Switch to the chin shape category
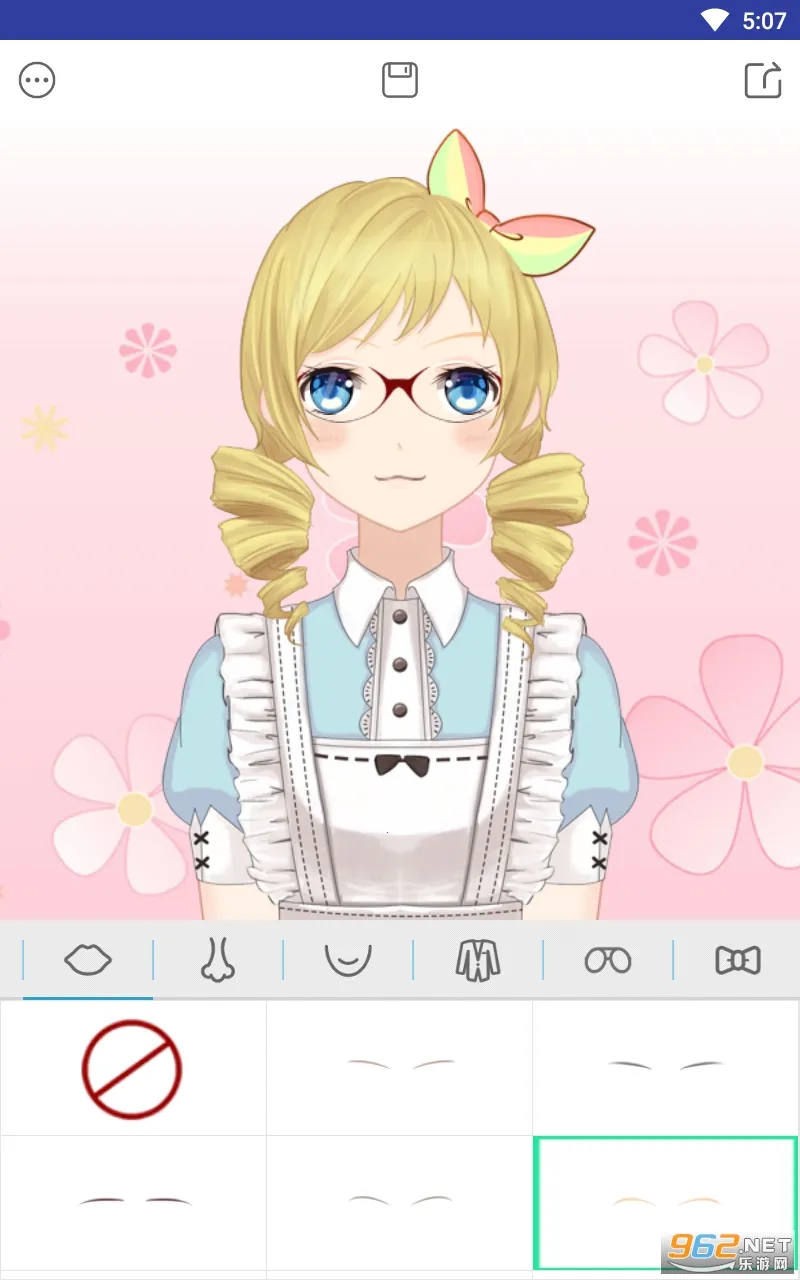800x1280 pixels. click(x=346, y=959)
